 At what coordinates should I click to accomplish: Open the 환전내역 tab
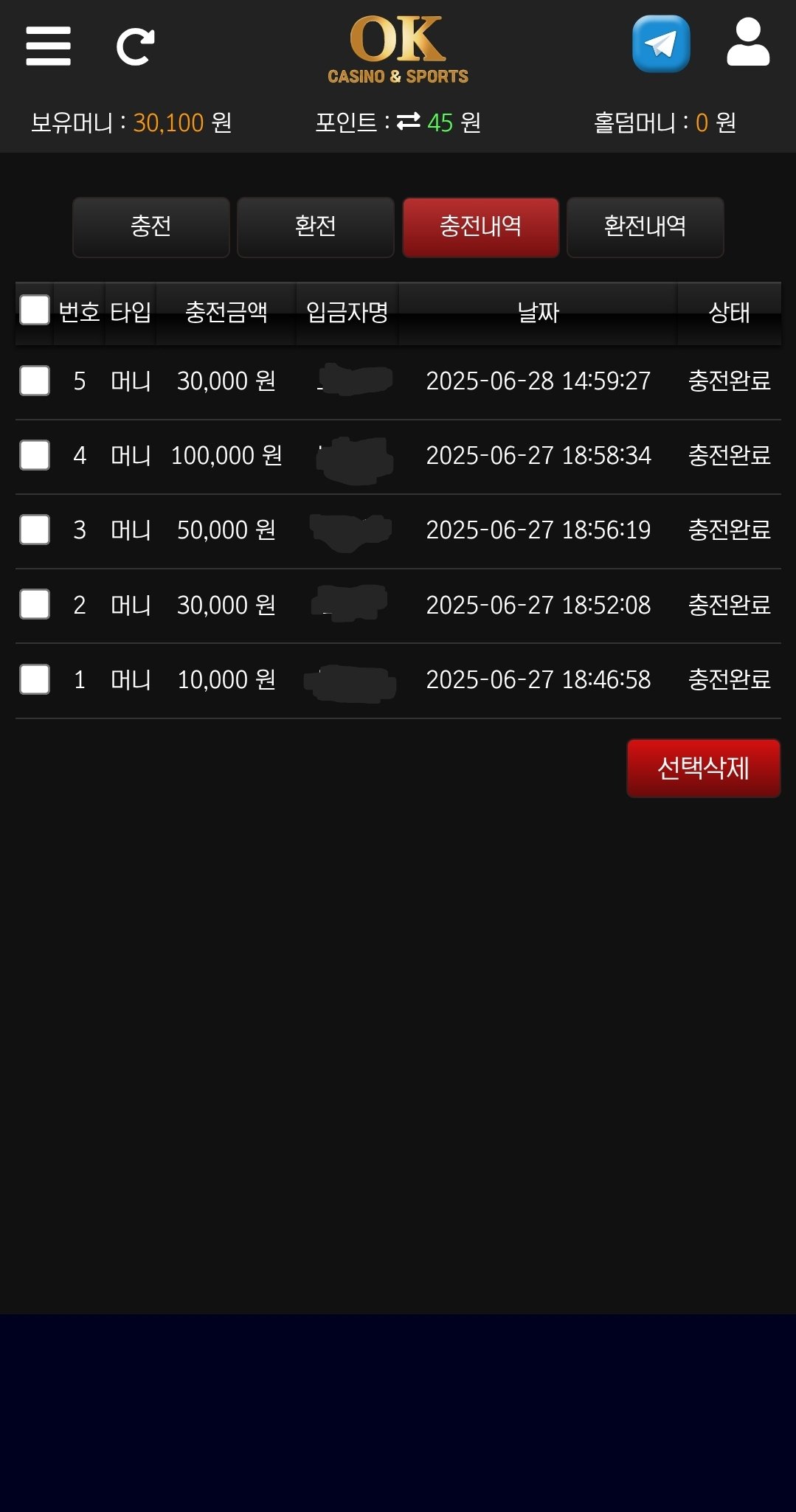click(x=645, y=226)
